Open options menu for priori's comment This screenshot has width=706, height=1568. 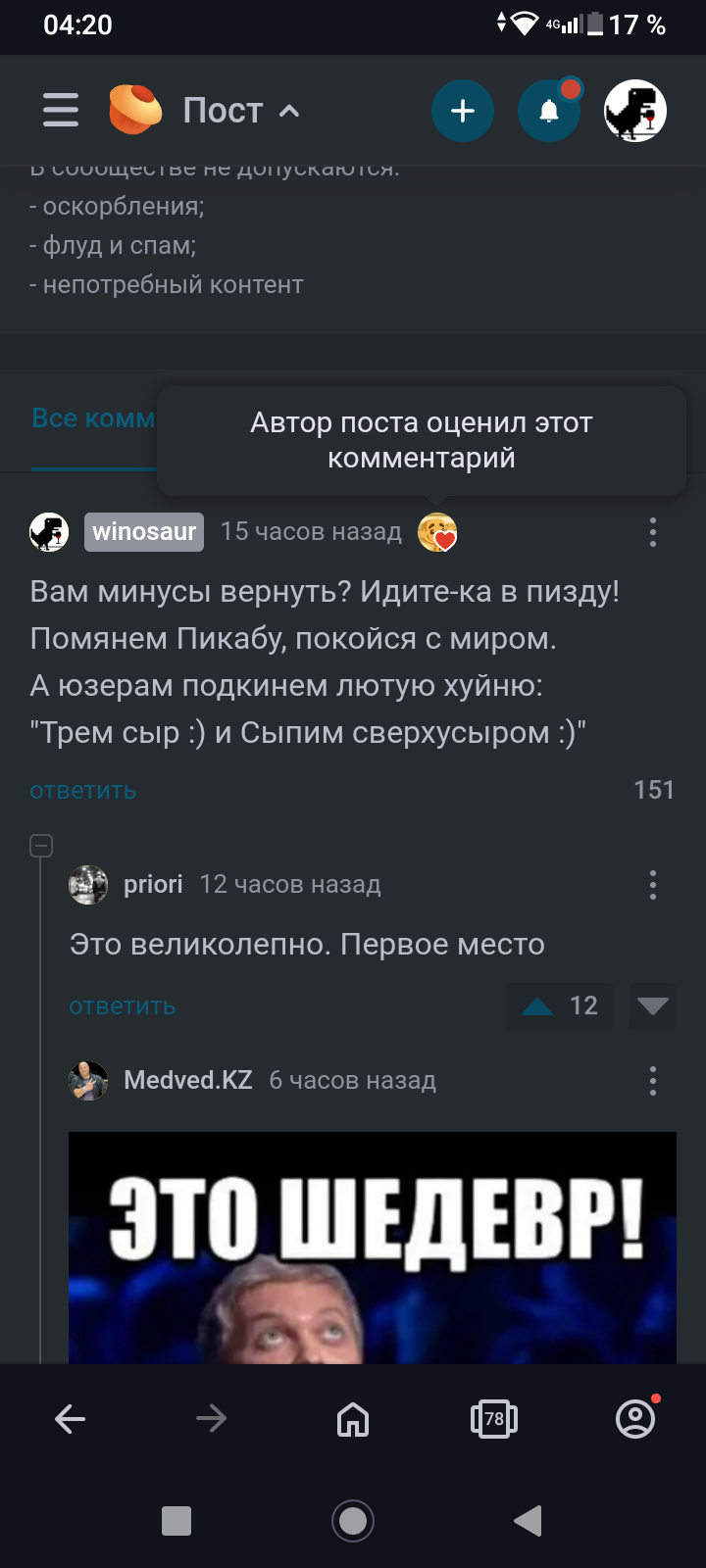(x=653, y=885)
